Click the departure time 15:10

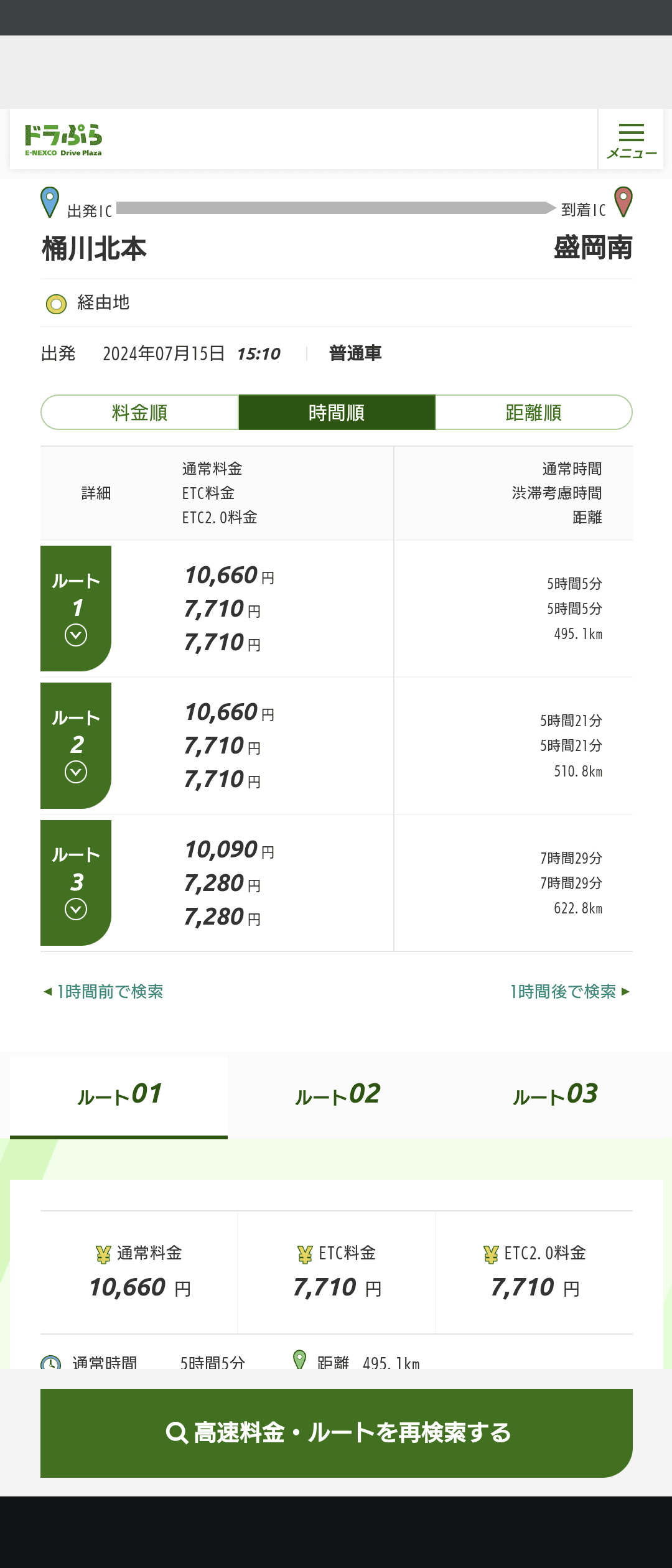click(259, 353)
